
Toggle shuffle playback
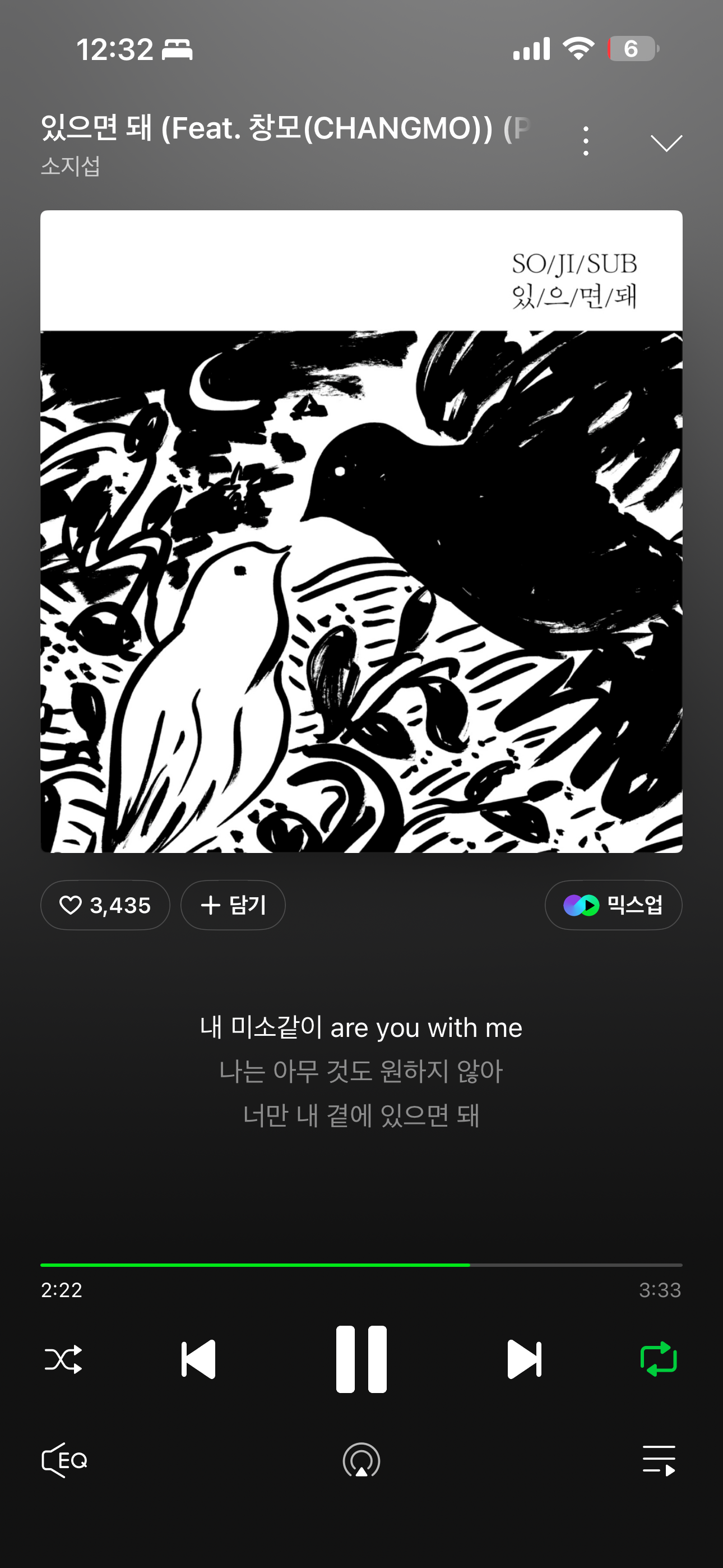63,1359
